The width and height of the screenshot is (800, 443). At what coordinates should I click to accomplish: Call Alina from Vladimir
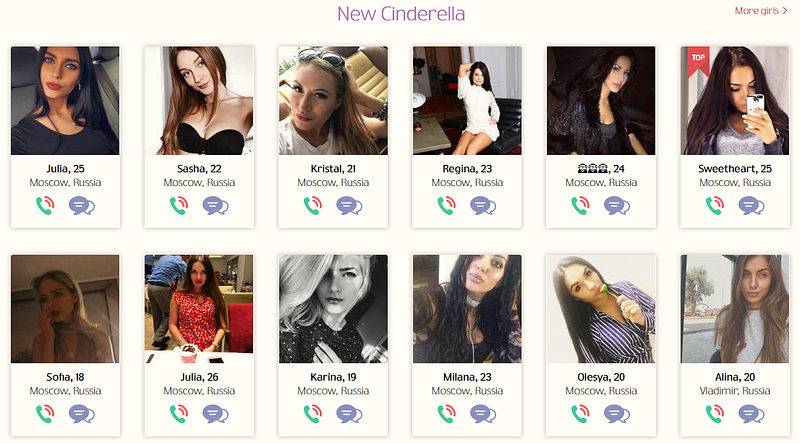pyautogui.click(x=715, y=413)
